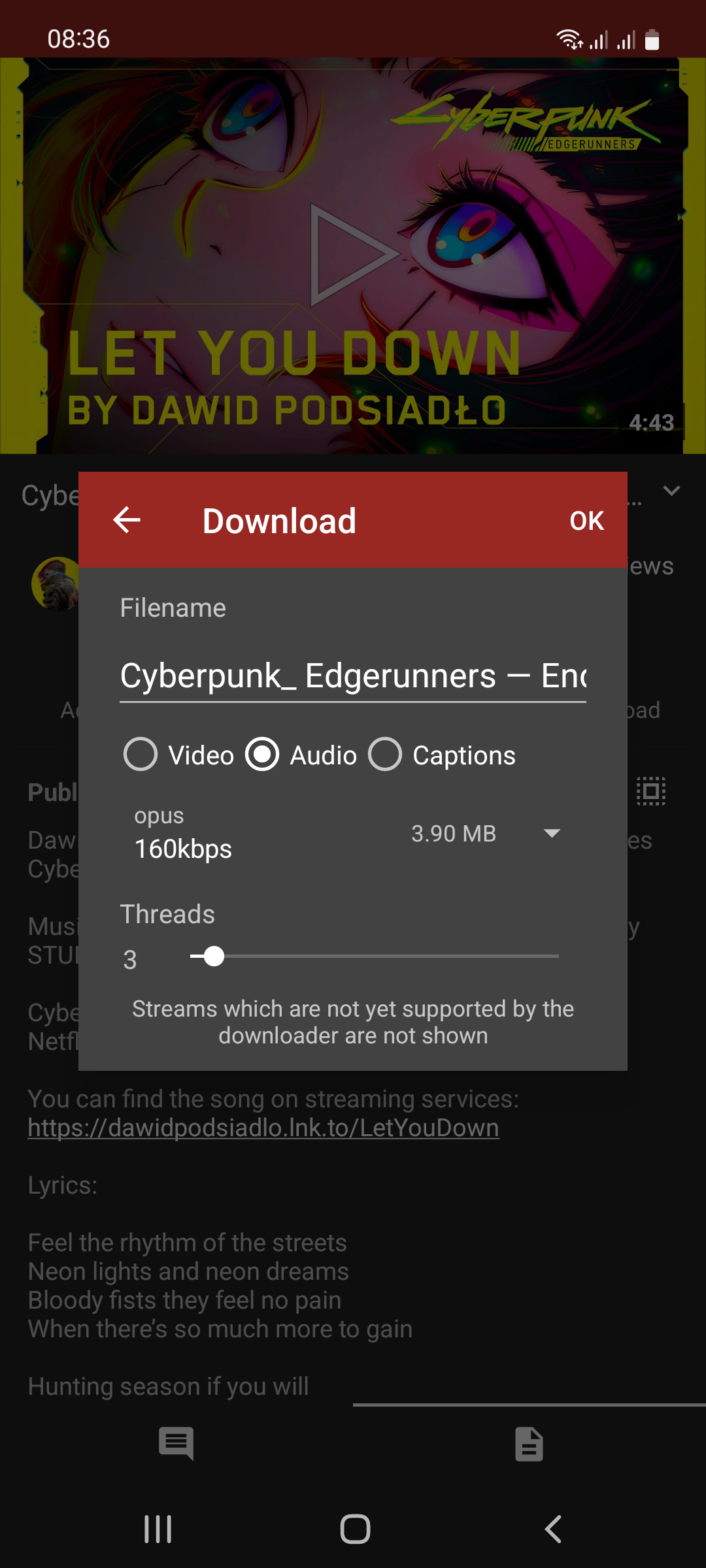Select the Audio radio option
The width and height of the screenshot is (706, 1568).
pos(262,755)
